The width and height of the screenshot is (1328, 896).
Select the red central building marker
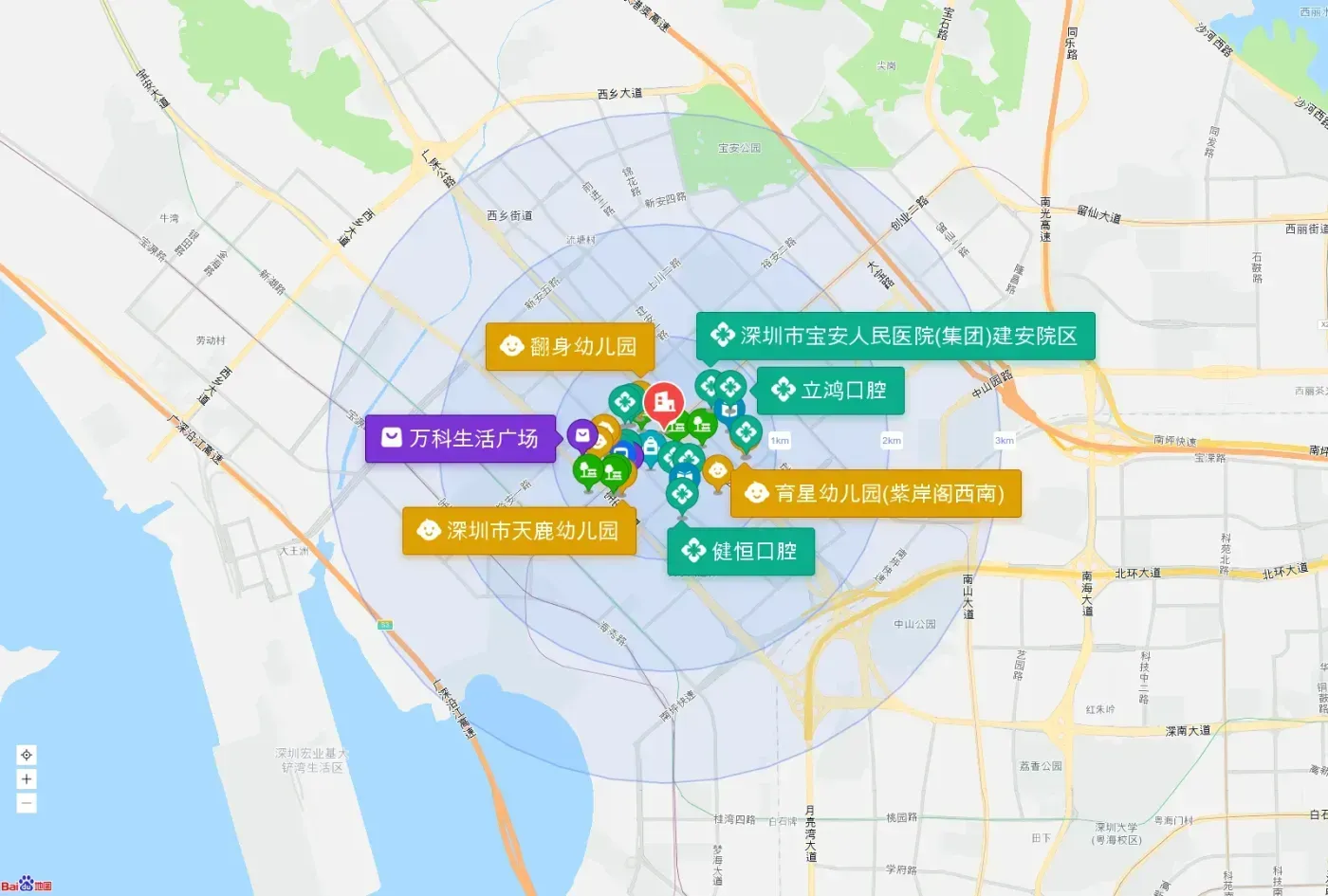(x=663, y=405)
